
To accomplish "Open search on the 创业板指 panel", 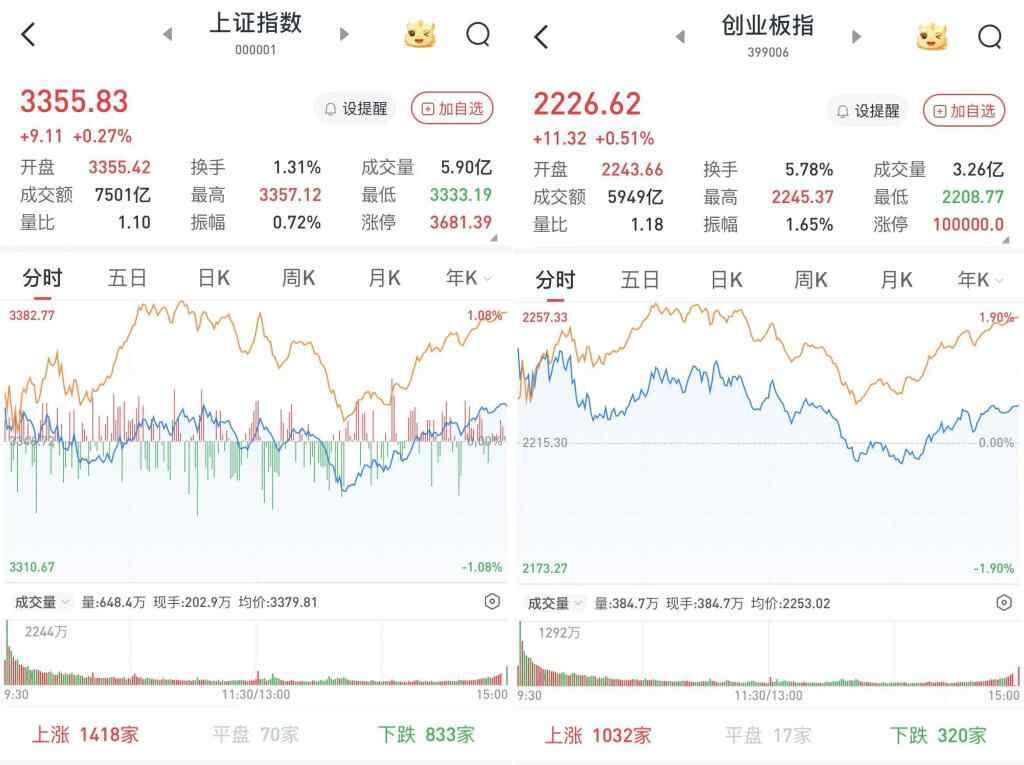I will [x=990, y=37].
